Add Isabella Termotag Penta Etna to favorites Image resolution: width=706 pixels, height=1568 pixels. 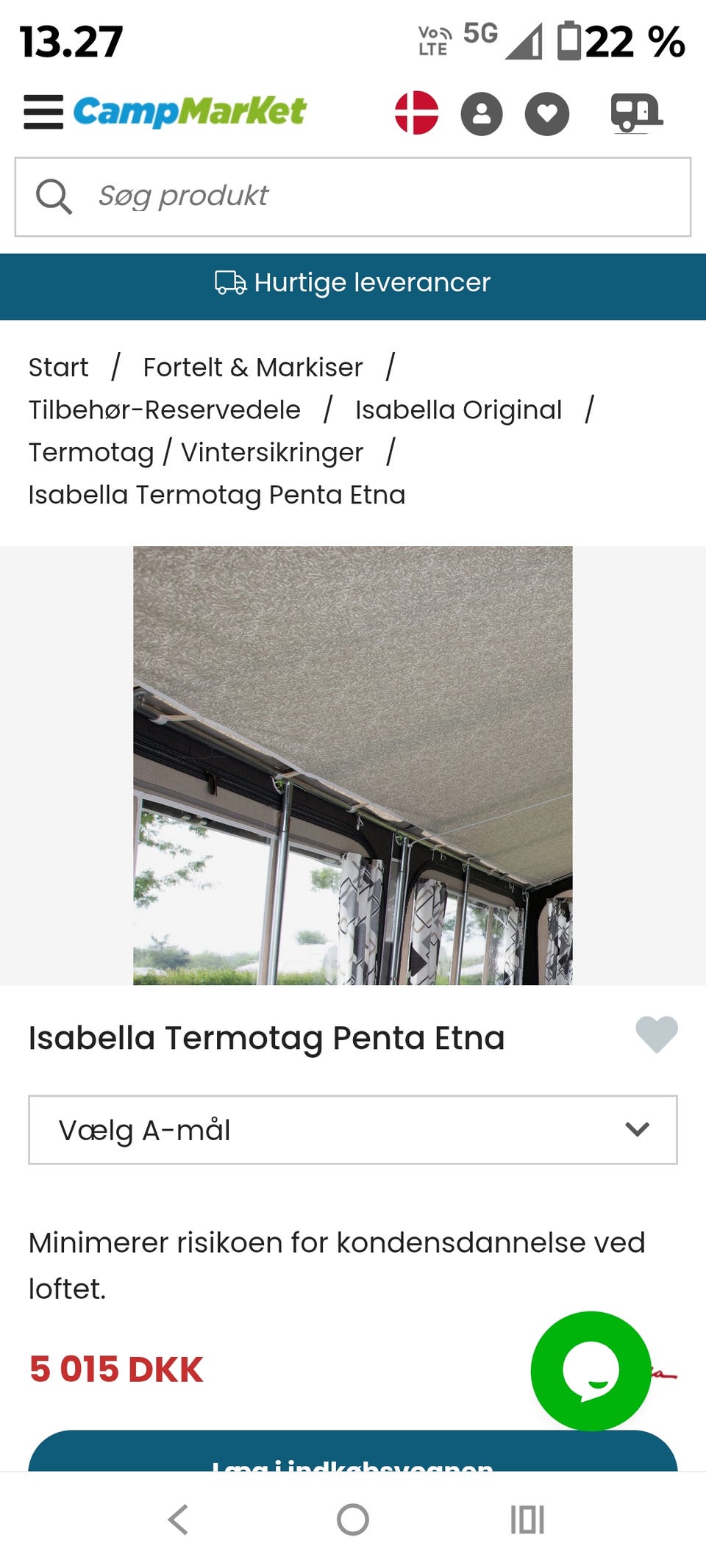657,1034
